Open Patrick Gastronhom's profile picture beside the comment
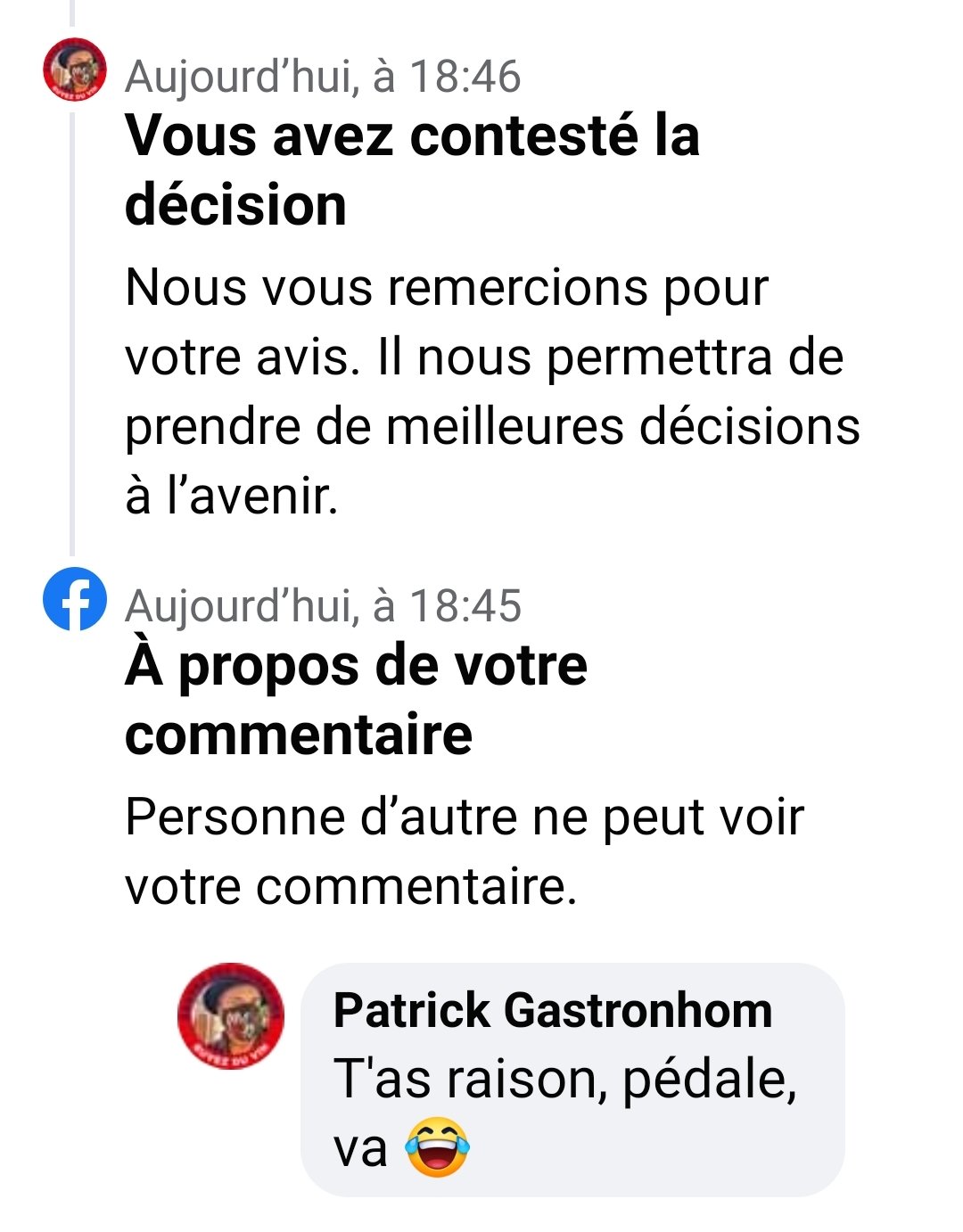 (231, 1016)
